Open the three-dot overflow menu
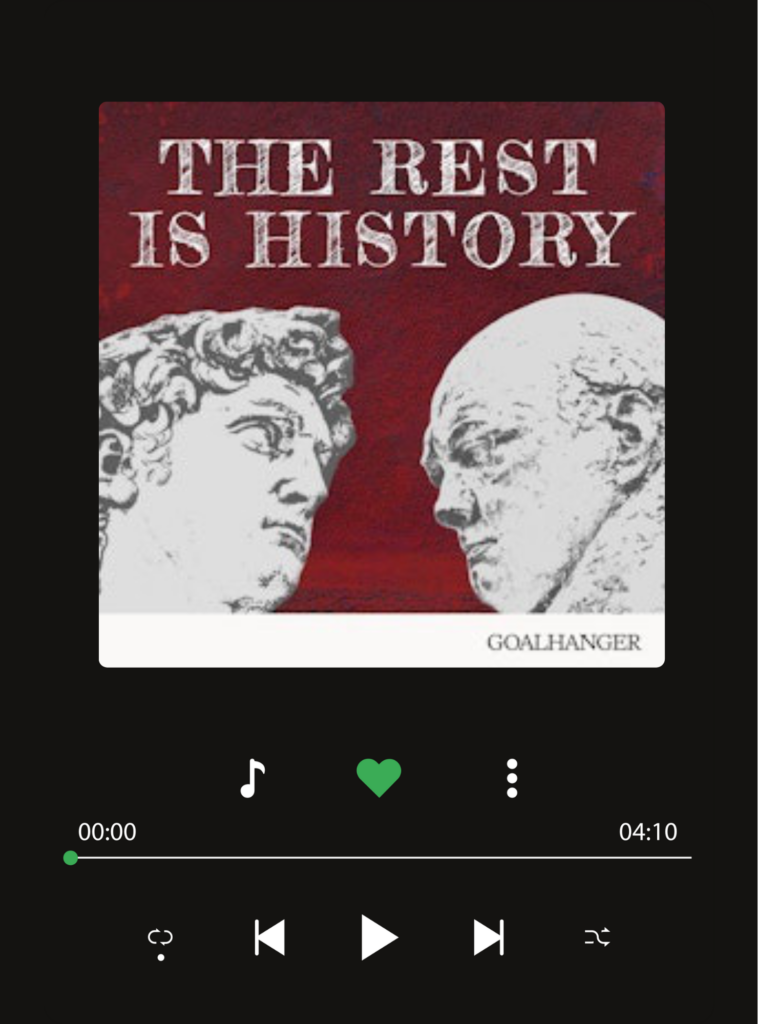The width and height of the screenshot is (758, 1024). [x=512, y=778]
